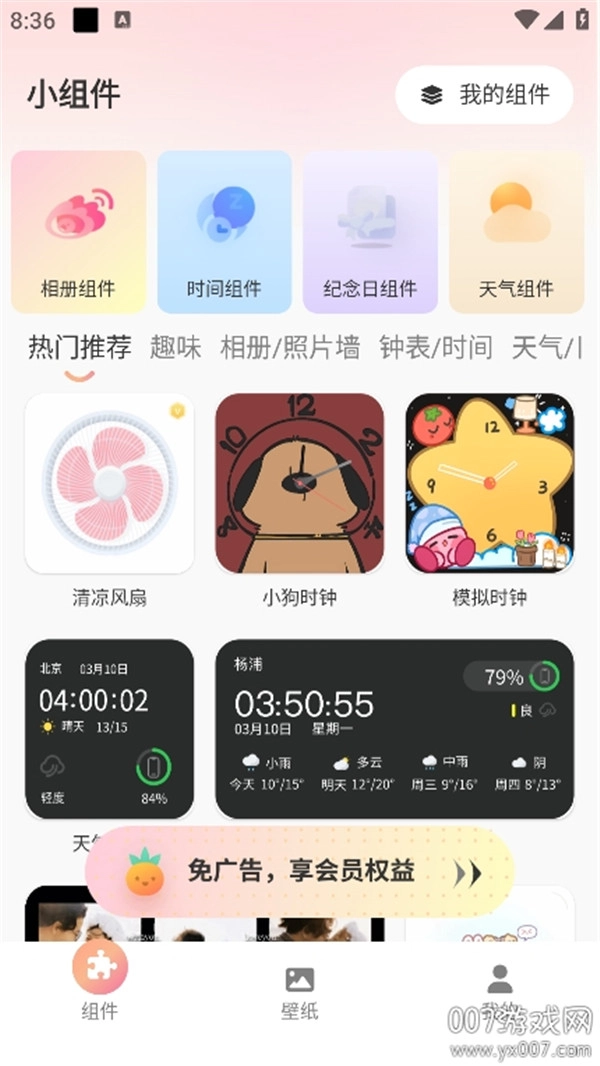600x1066 pixels.
Task: Open the 杨浦 weather forecast widget
Action: (394, 729)
